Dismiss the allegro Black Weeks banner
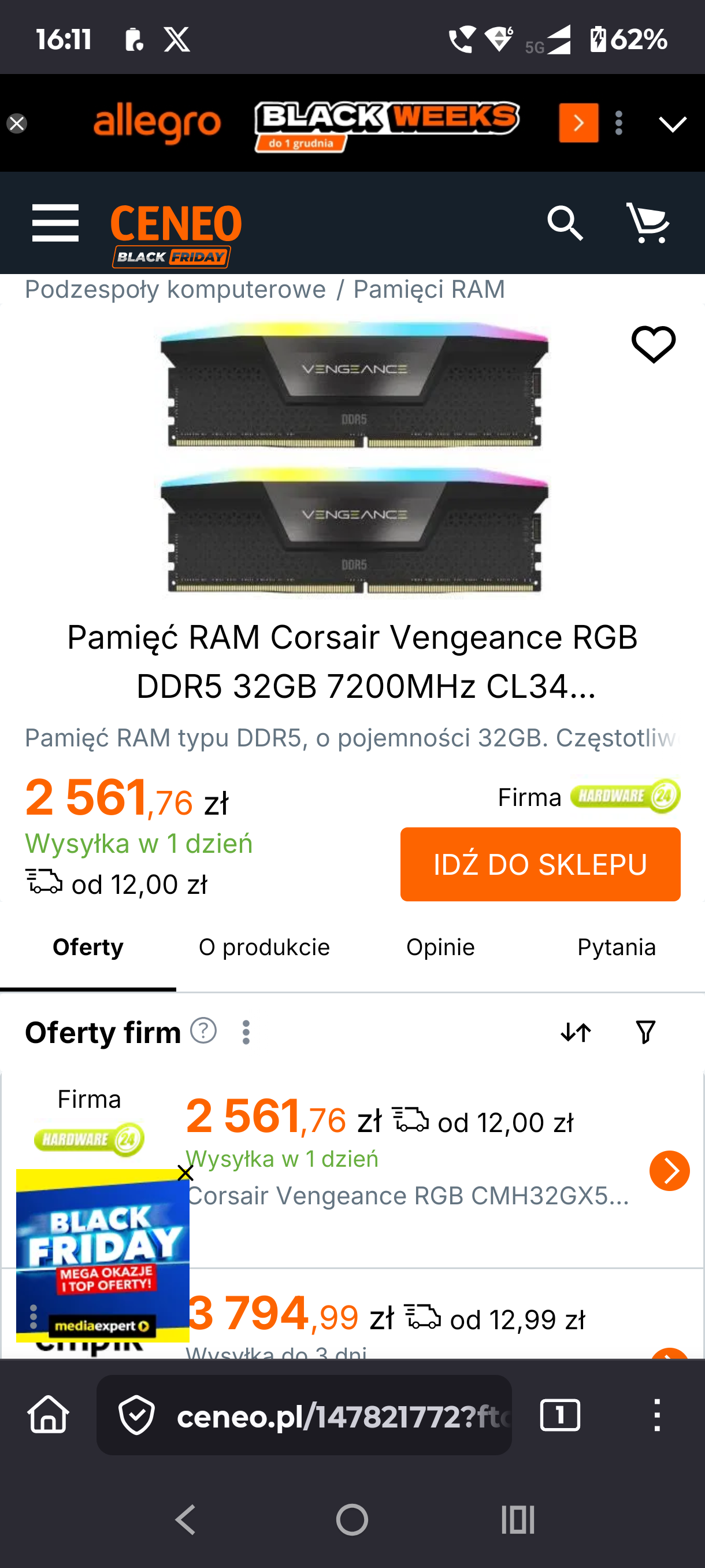 pyautogui.click(x=17, y=124)
